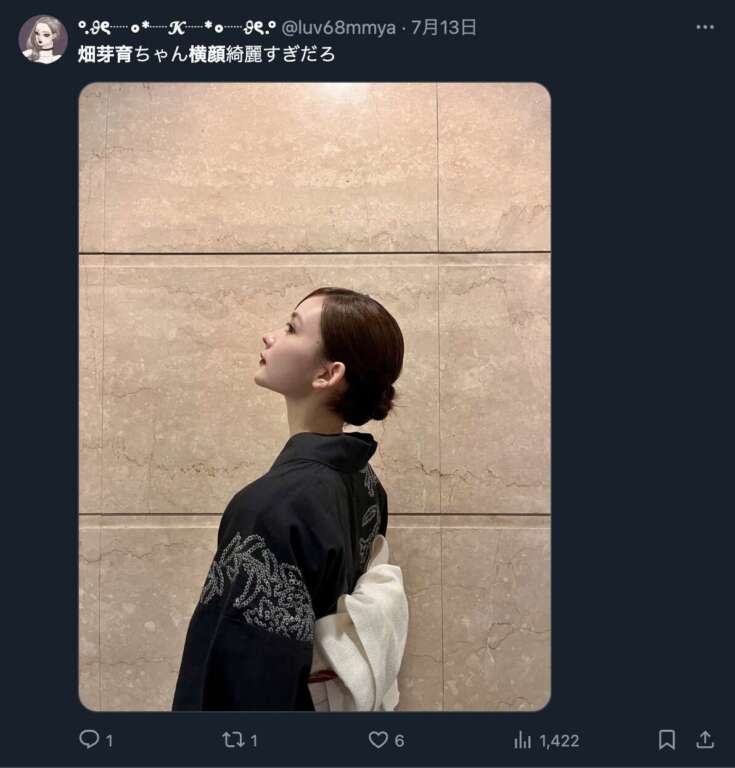This screenshot has height=768, width=735.
Task: Share this post
Action: pyautogui.click(x=705, y=740)
